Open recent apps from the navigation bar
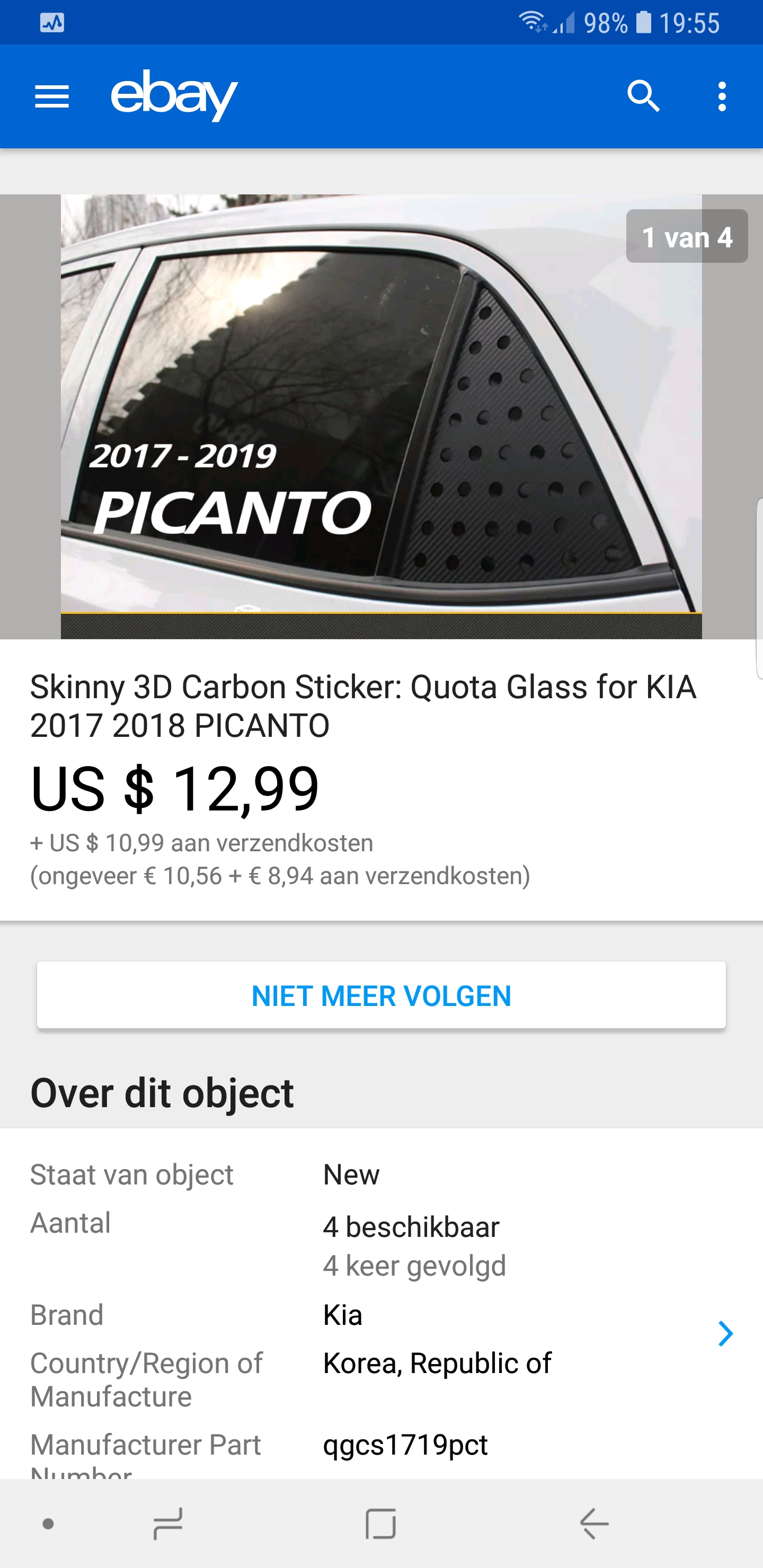Screen dimensions: 763x1568 [x=167, y=1524]
